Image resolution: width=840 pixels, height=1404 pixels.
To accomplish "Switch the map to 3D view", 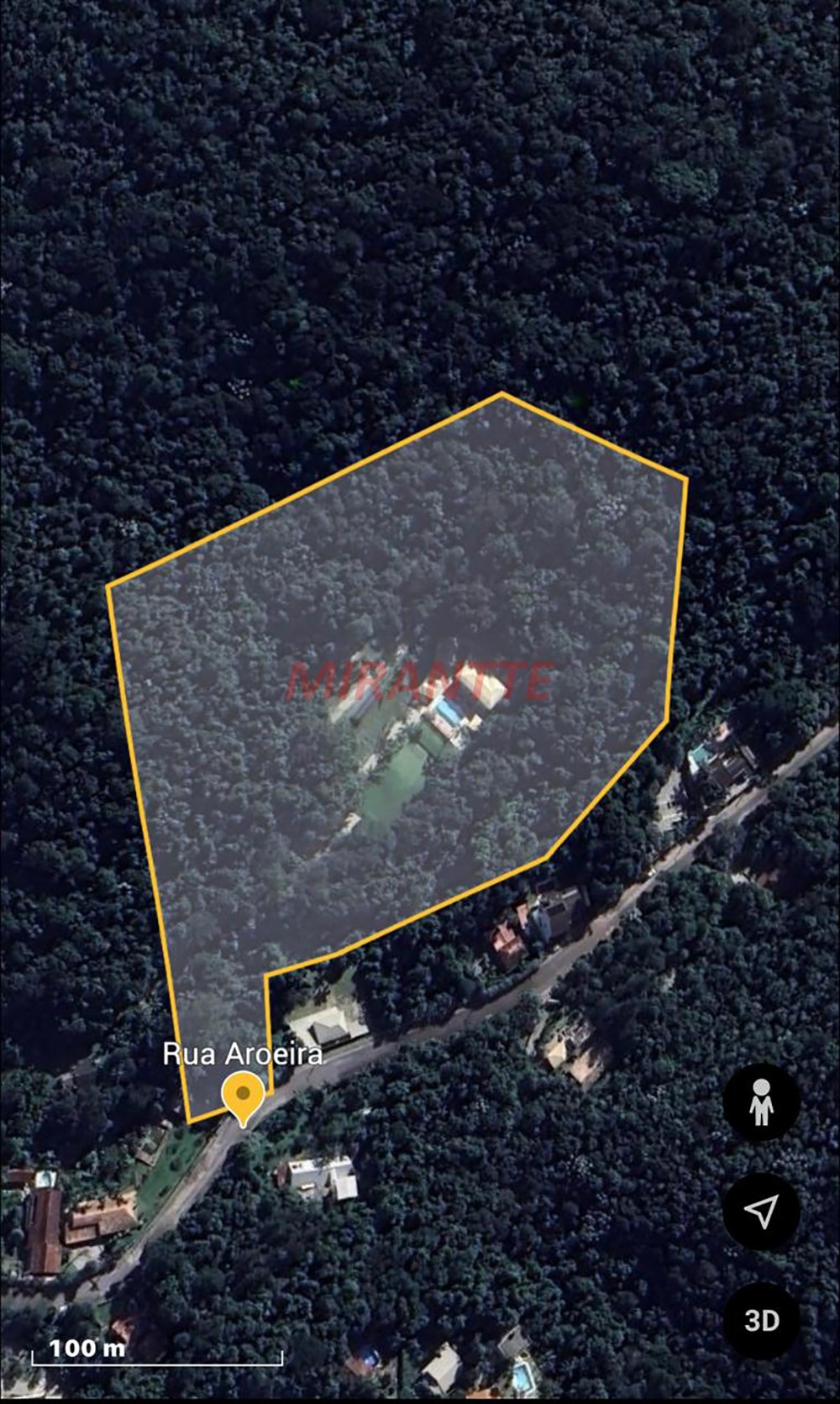I will [761, 1320].
